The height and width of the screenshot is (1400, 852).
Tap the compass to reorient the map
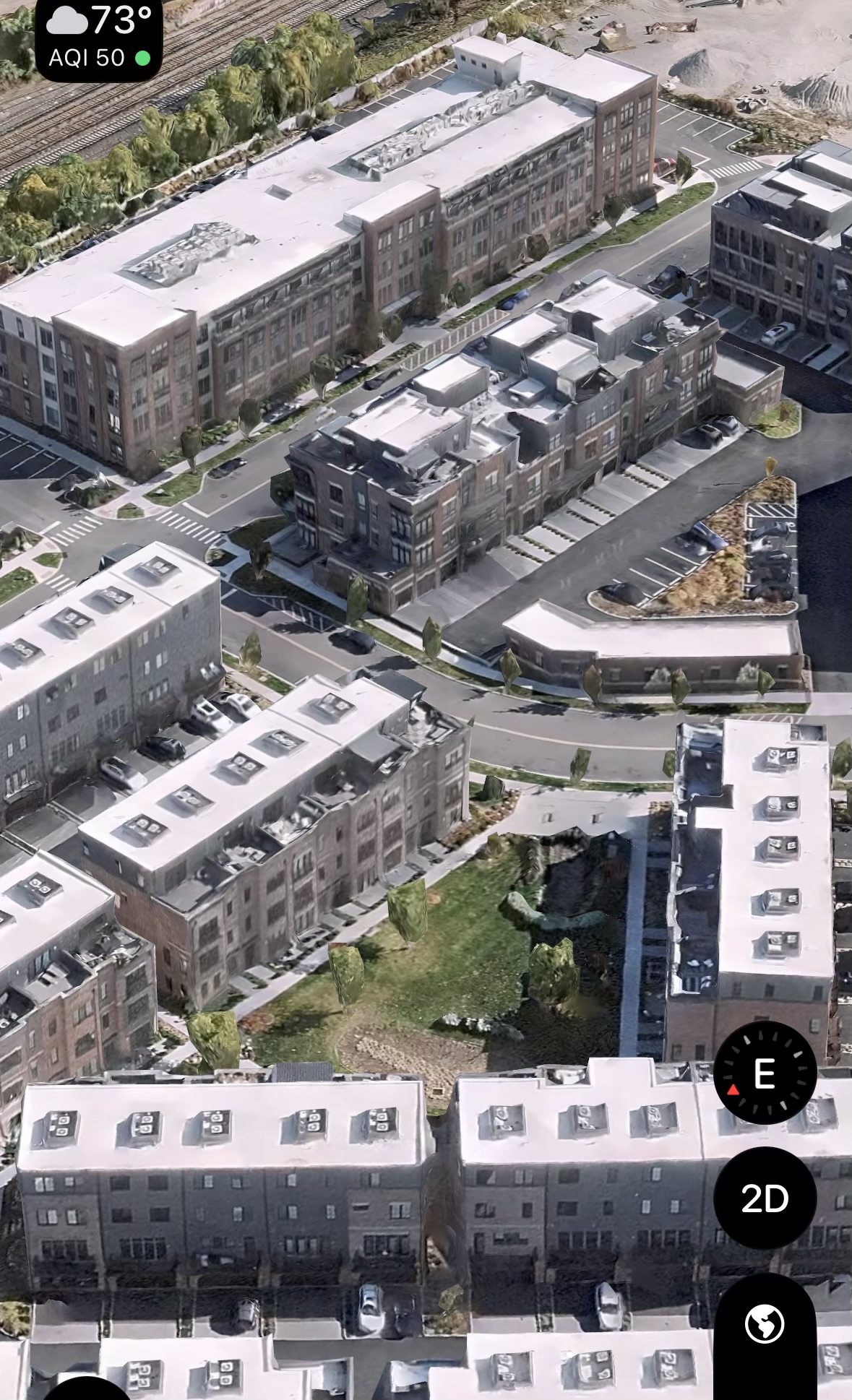[x=765, y=1073]
